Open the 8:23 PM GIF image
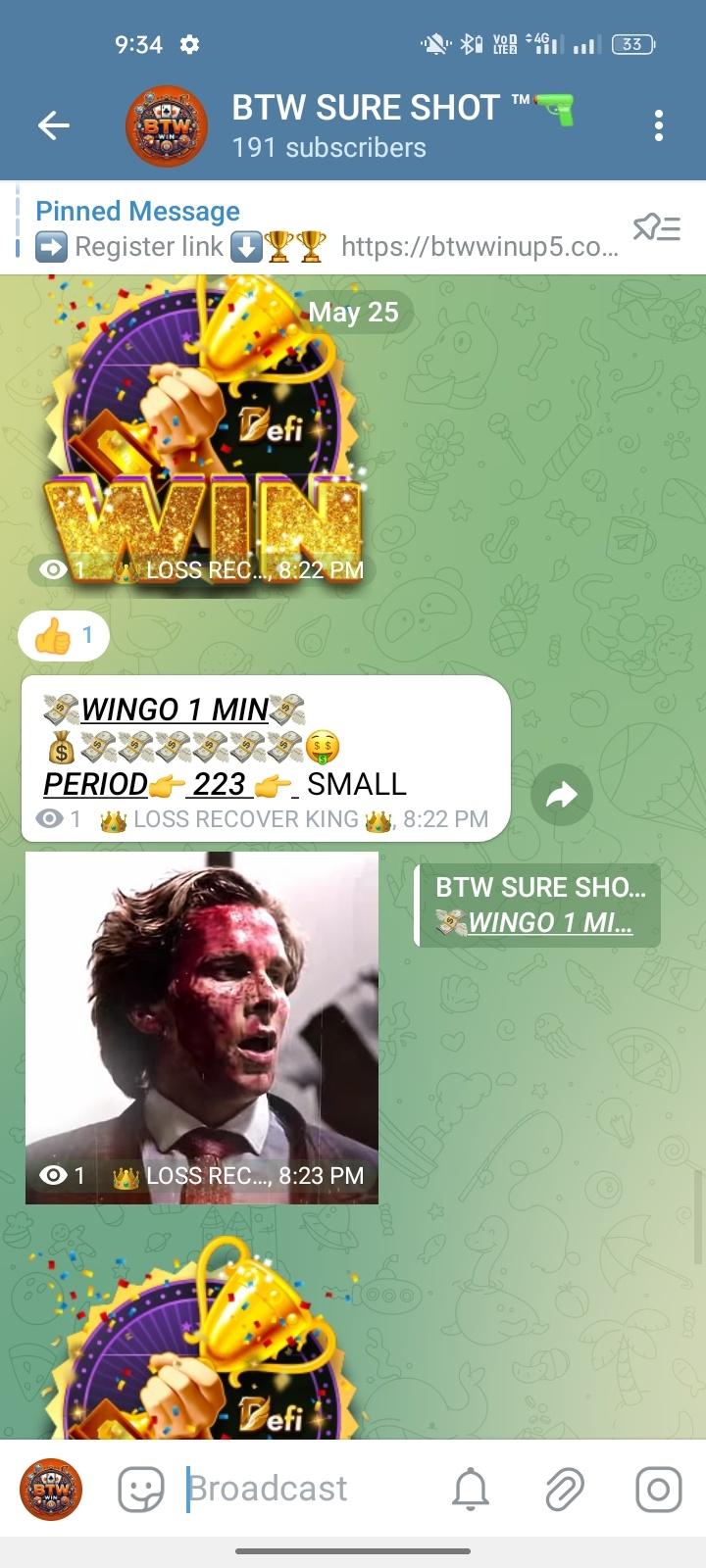This screenshot has height=1568, width=706. [x=202, y=1027]
